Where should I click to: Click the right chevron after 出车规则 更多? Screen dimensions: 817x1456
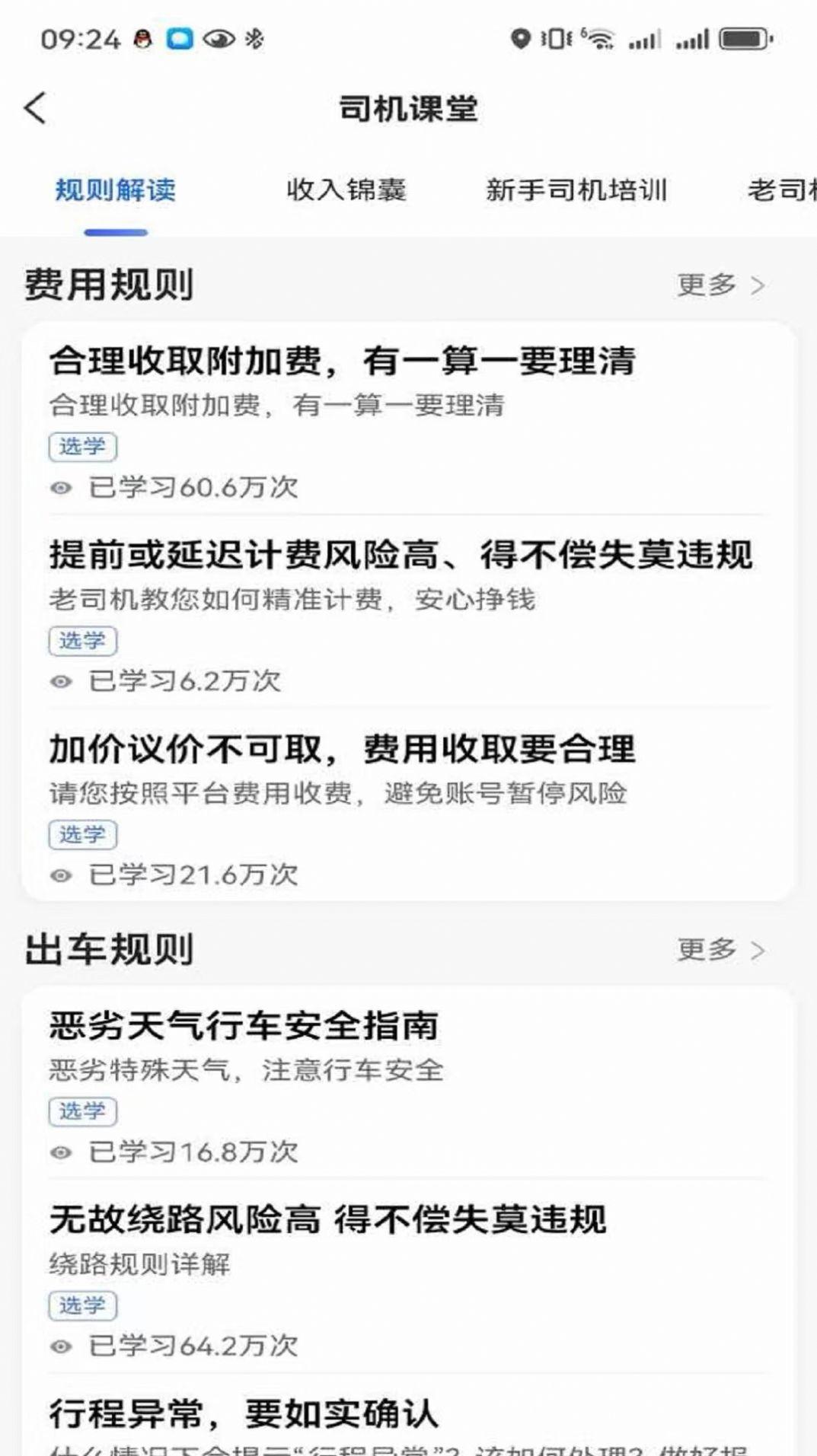coord(760,949)
